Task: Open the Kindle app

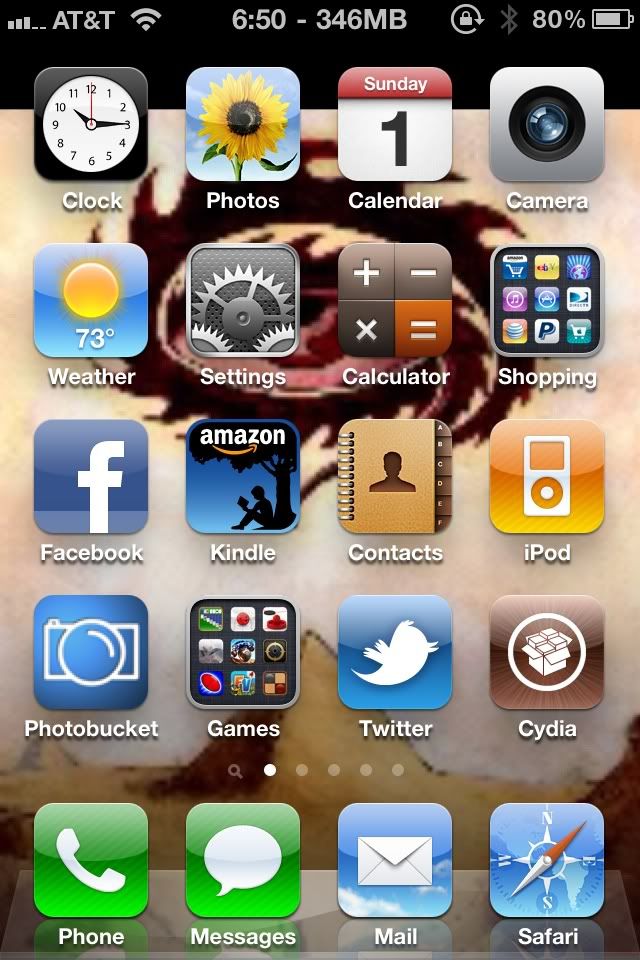Action: 243,476
